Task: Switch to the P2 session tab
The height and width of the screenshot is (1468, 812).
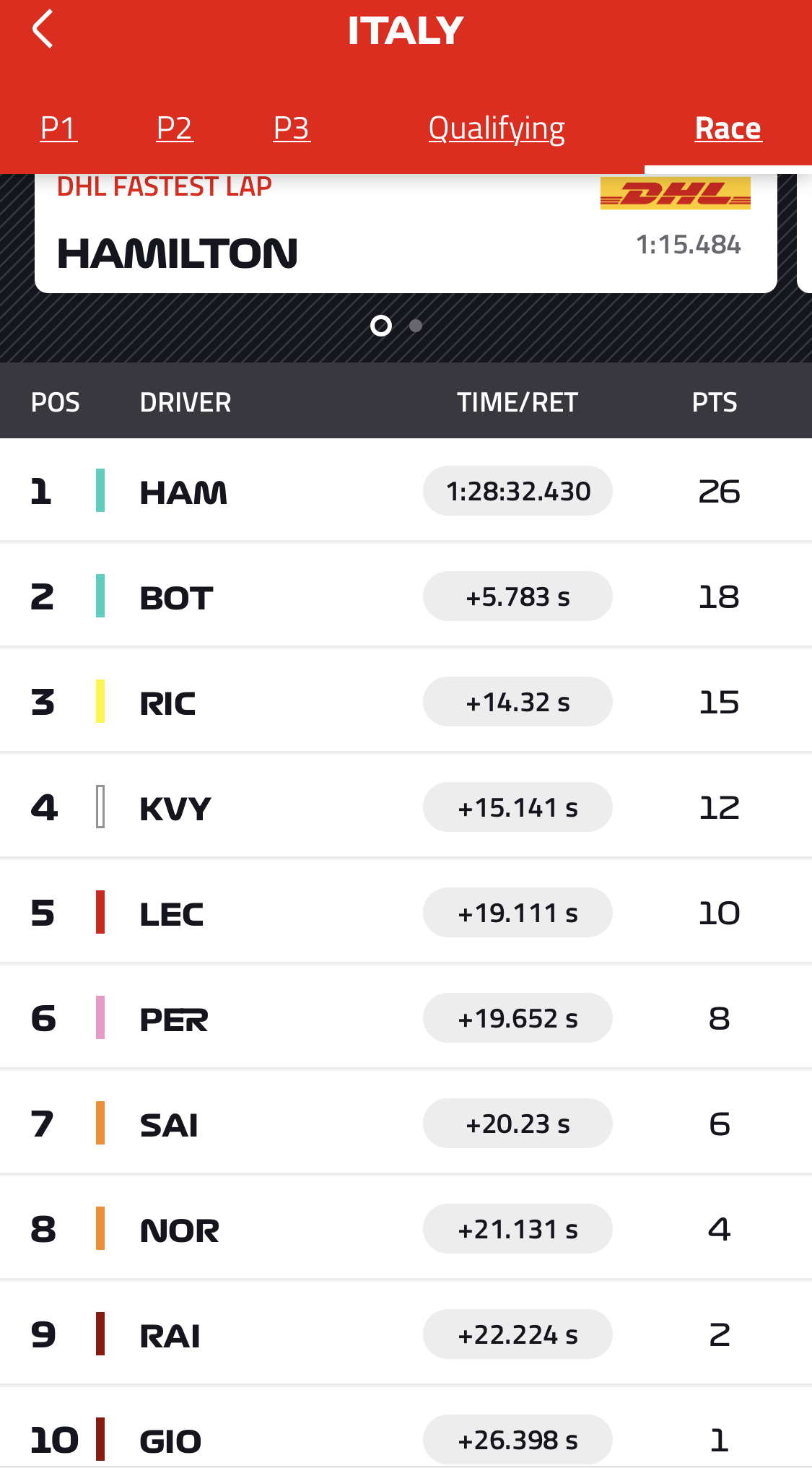Action: 175,128
